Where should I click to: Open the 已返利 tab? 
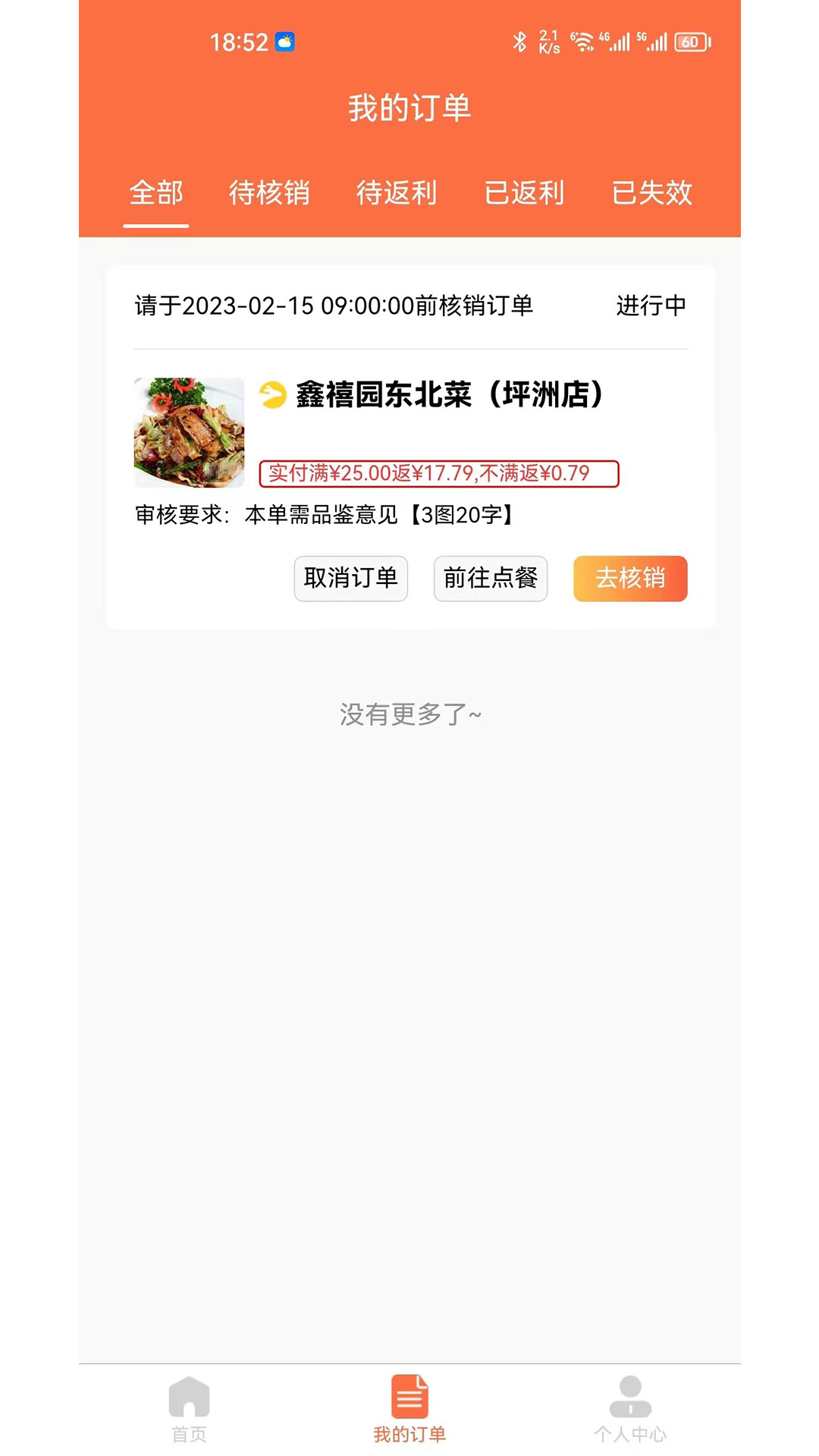524,193
